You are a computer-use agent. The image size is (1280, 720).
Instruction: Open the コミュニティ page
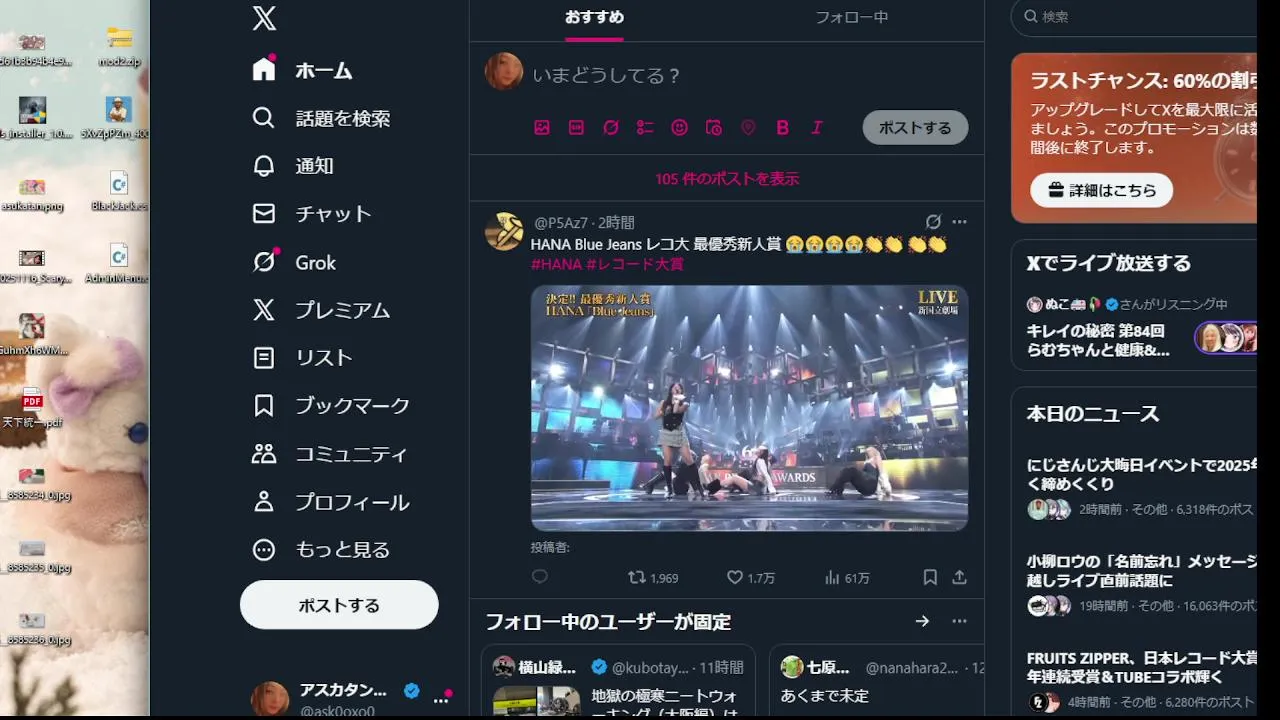(330, 454)
